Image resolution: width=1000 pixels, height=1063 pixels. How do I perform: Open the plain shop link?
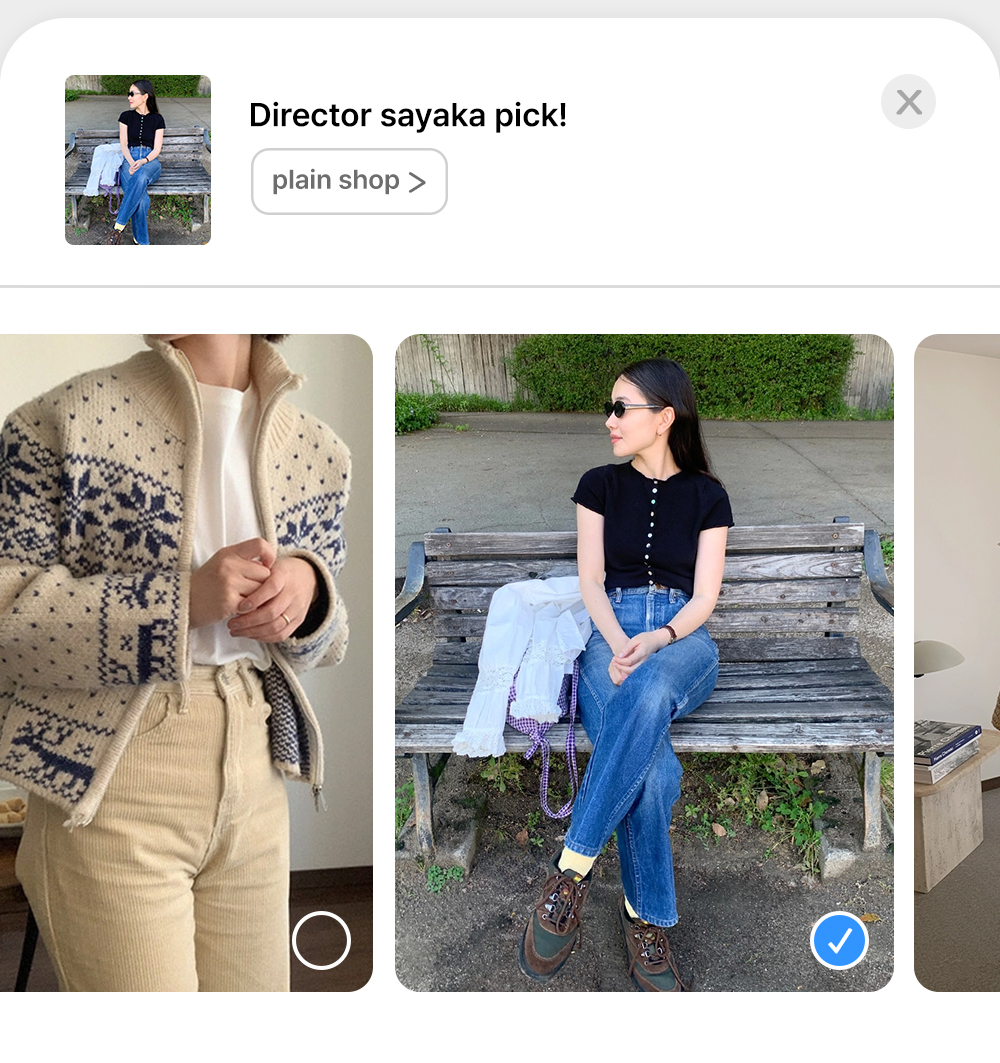click(x=349, y=181)
